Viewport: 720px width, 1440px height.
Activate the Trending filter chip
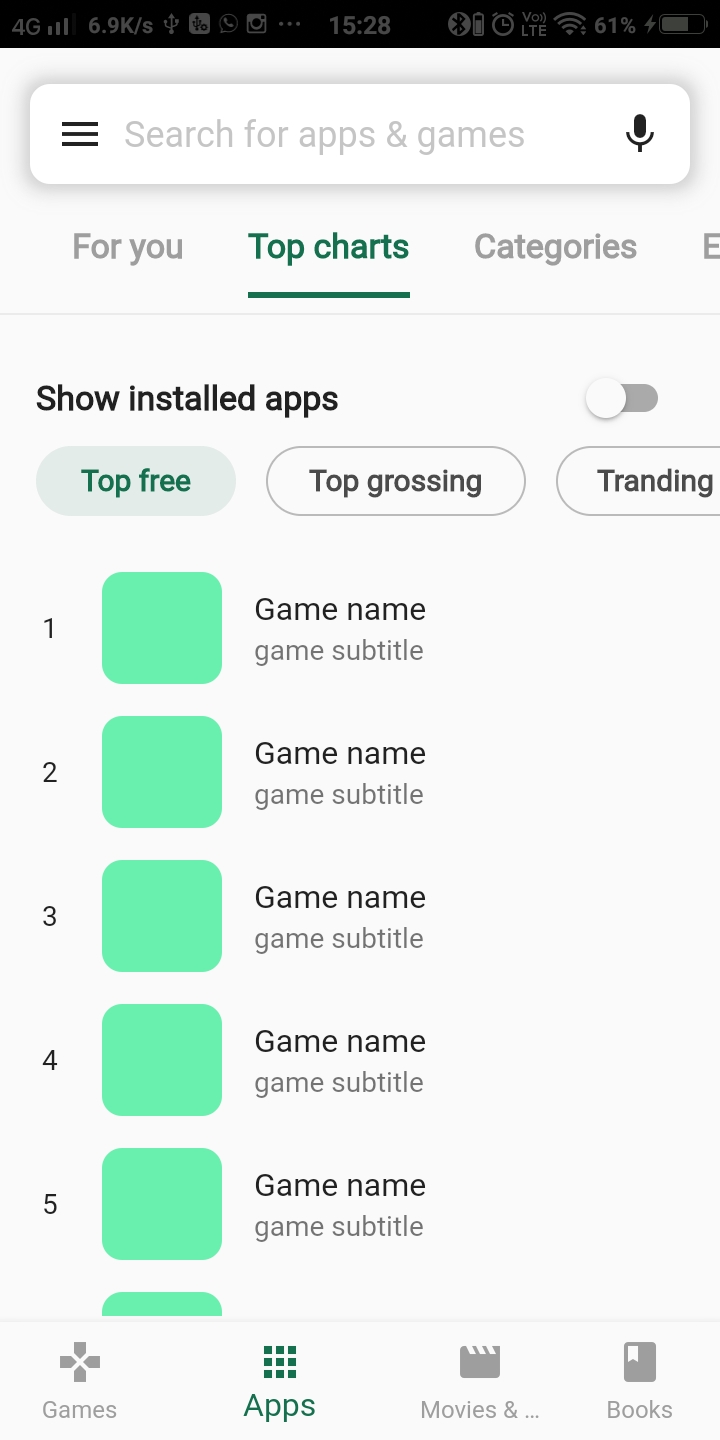[655, 481]
